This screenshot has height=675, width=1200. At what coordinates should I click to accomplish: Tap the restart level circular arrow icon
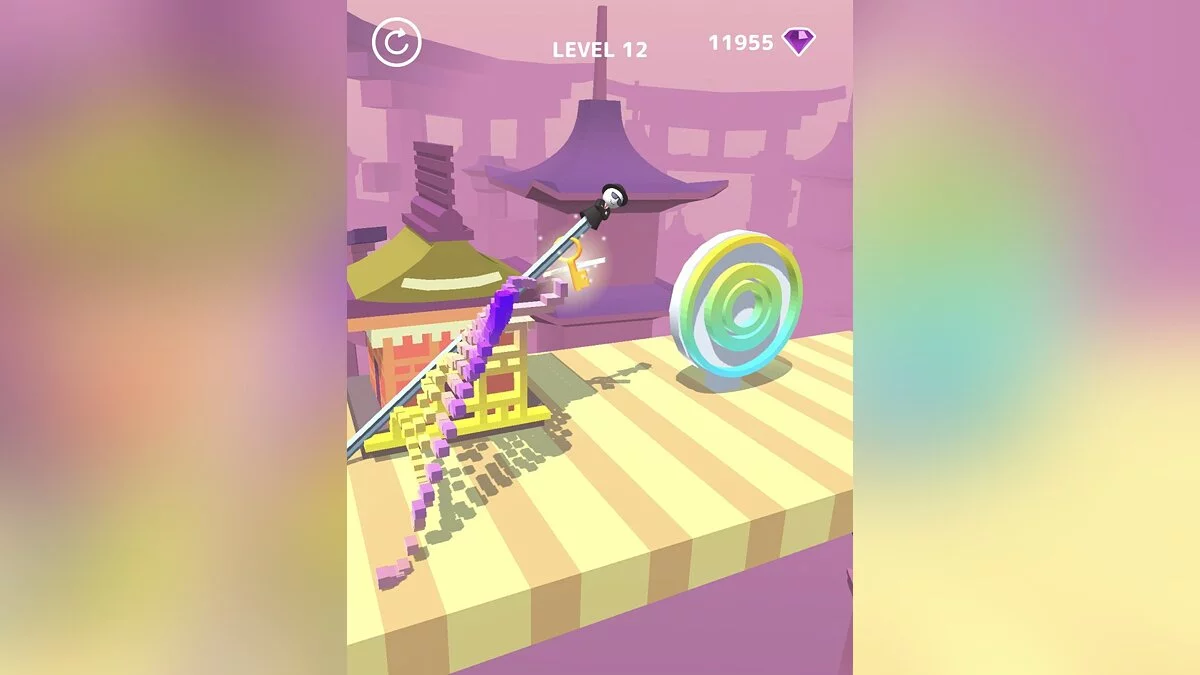pos(396,42)
